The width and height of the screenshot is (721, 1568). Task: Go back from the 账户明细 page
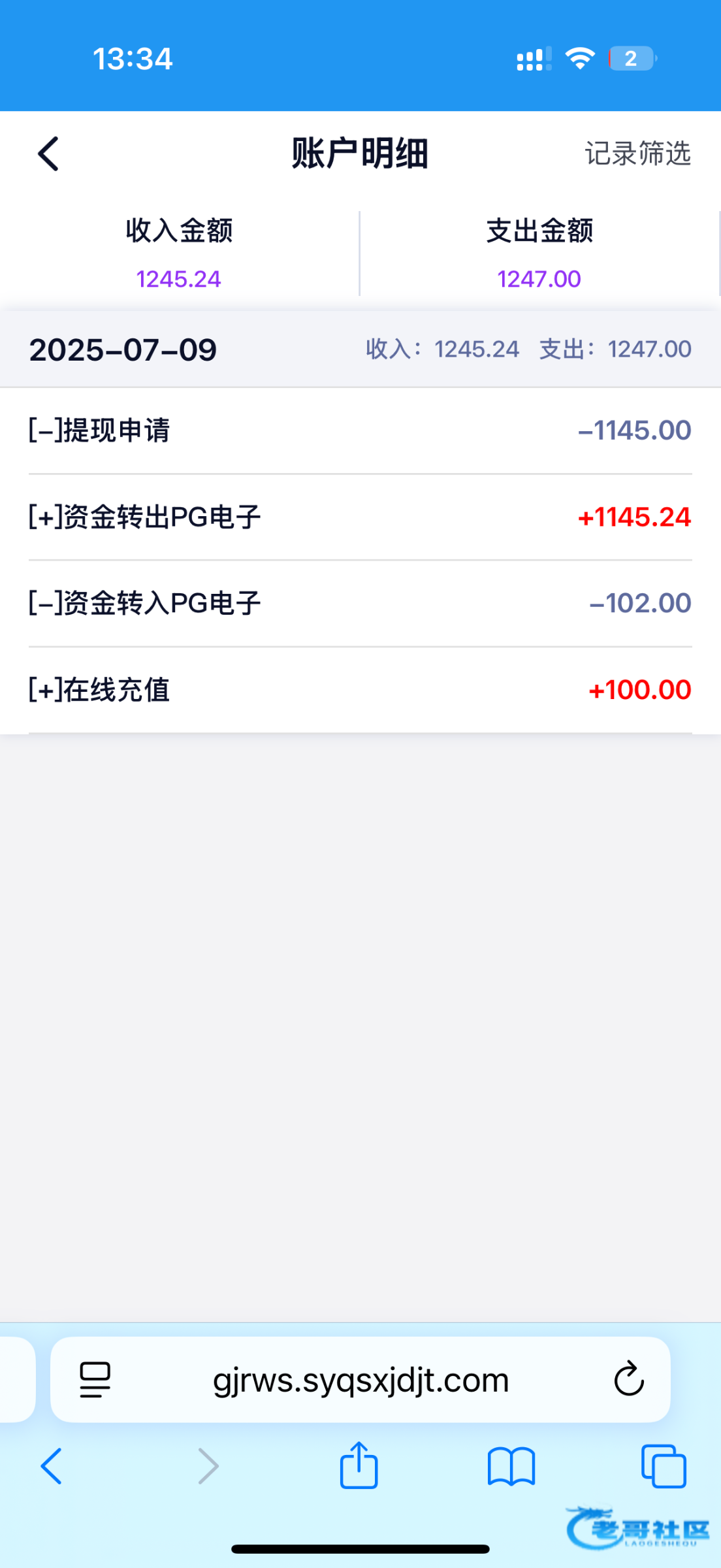(48, 154)
